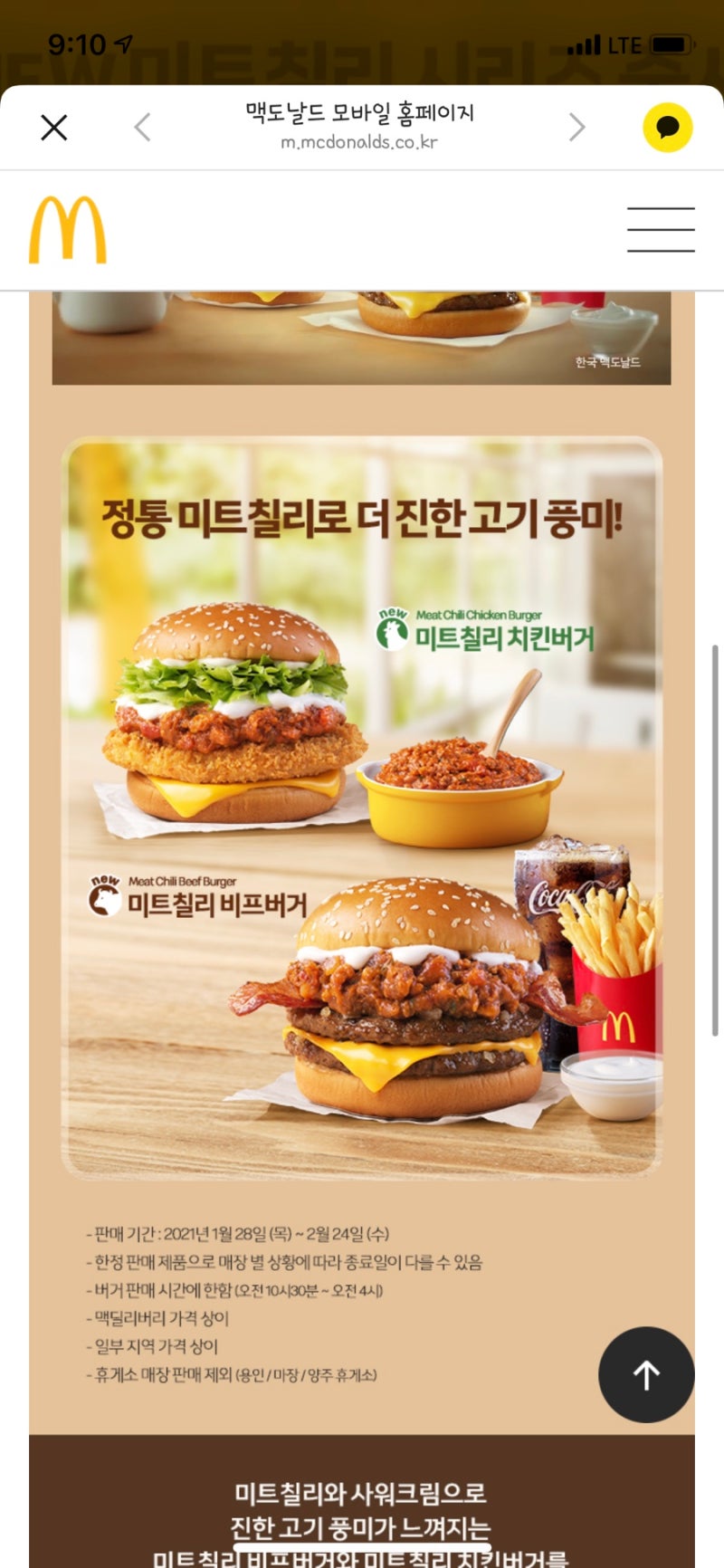The height and width of the screenshot is (1568, 724).
Task: Close the in-app browser
Action: (54, 128)
